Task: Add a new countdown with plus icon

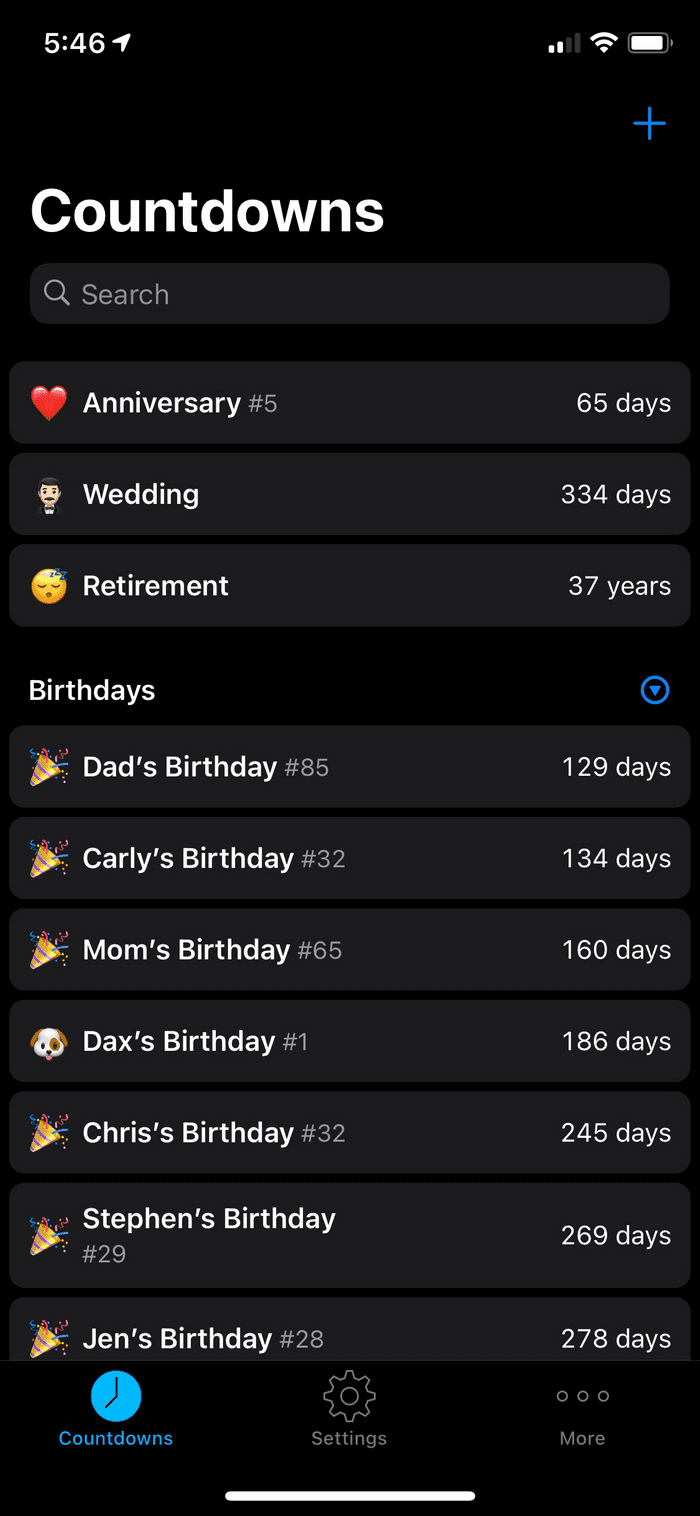Action: click(x=649, y=124)
